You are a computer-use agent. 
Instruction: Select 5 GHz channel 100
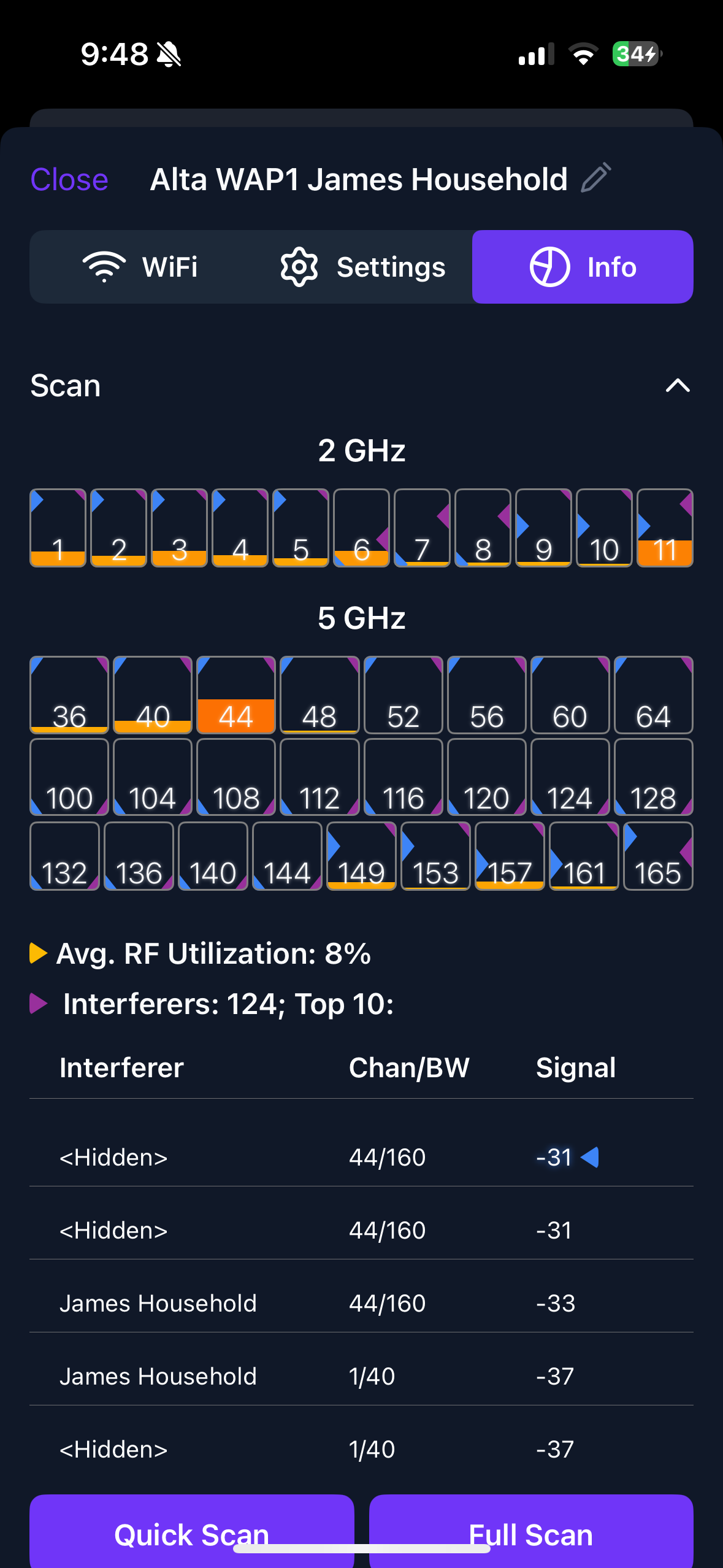click(x=69, y=777)
